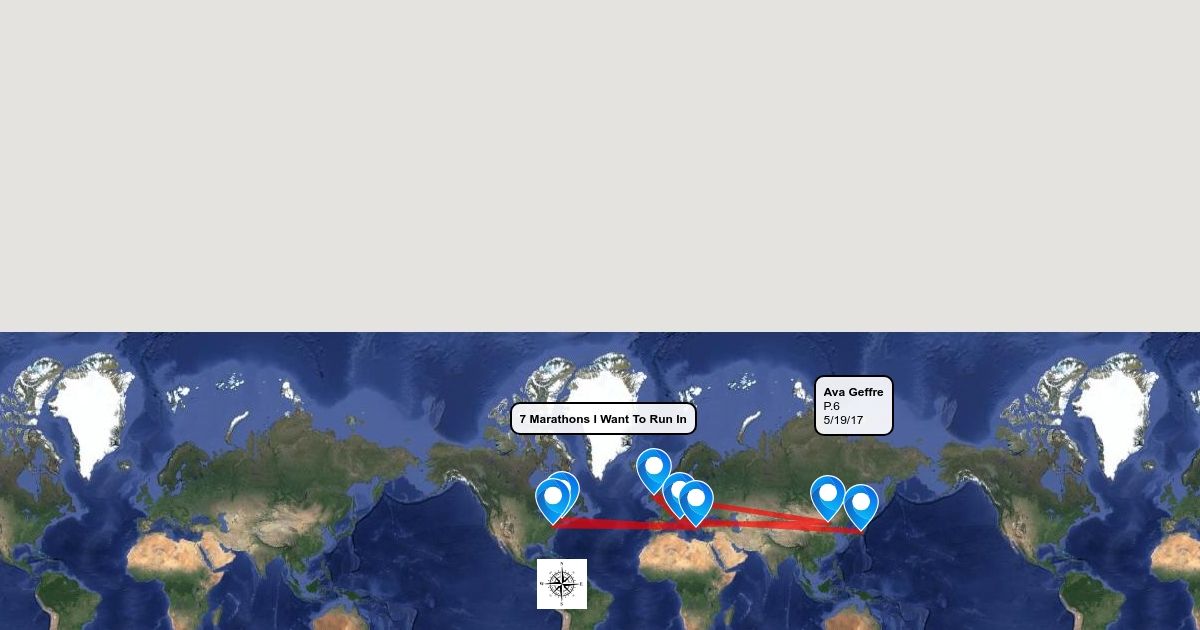Select the easternmost map pin over Japan
Screen dimensions: 1200x630
pyautogui.click(x=861, y=503)
